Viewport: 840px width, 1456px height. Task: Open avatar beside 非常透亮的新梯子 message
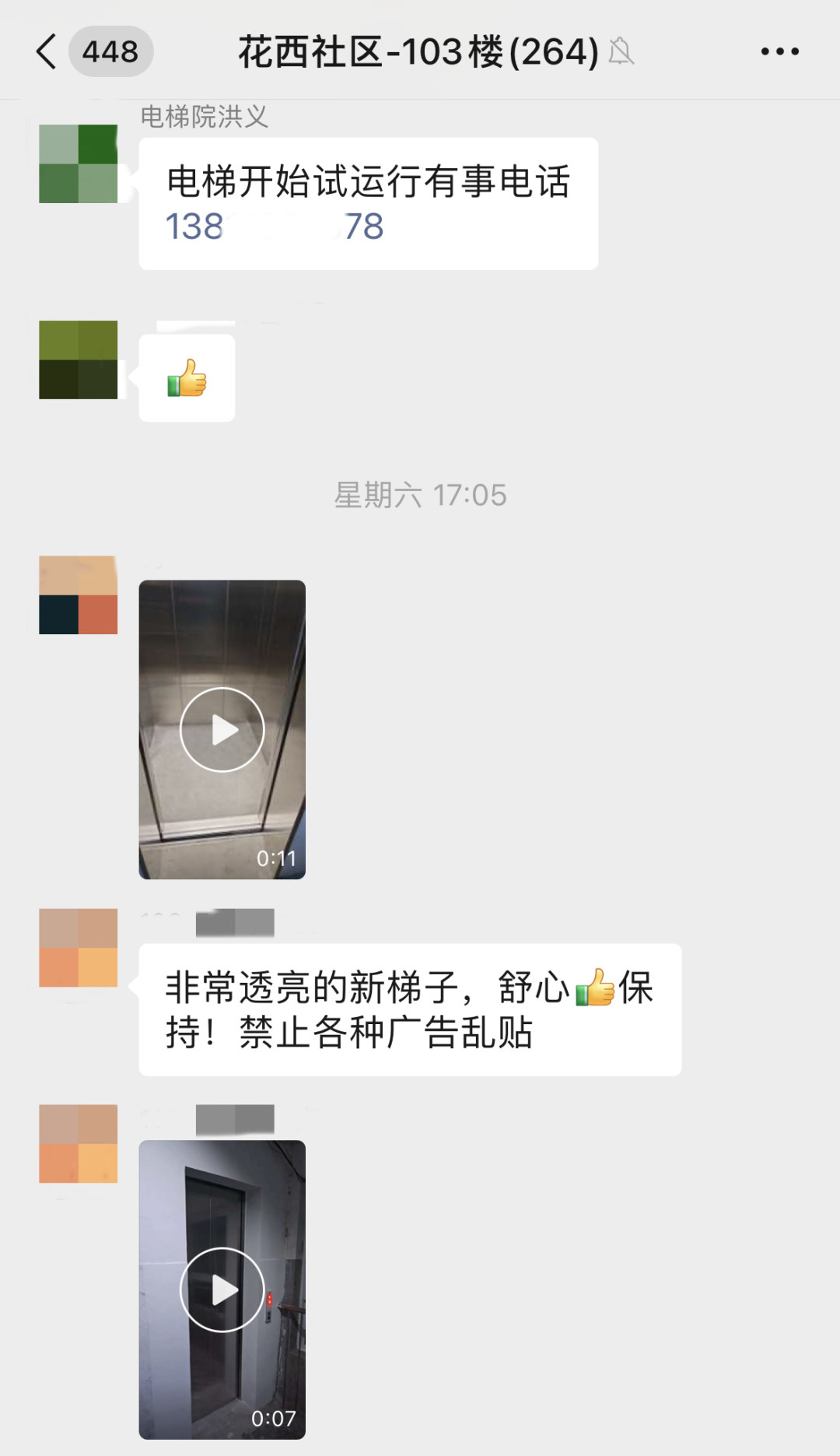[x=79, y=948]
